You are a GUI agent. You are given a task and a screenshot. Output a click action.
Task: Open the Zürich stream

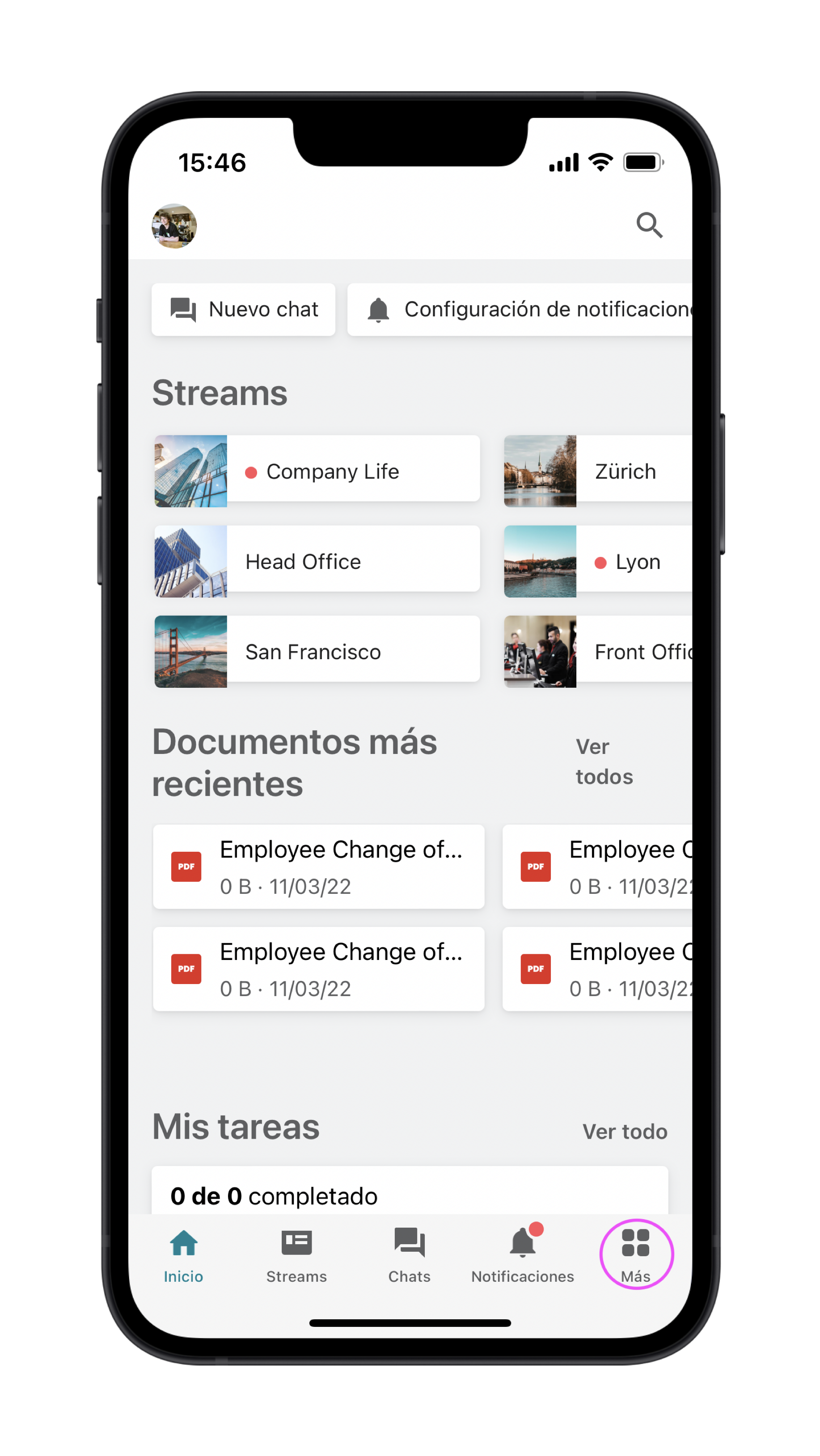pos(597,471)
